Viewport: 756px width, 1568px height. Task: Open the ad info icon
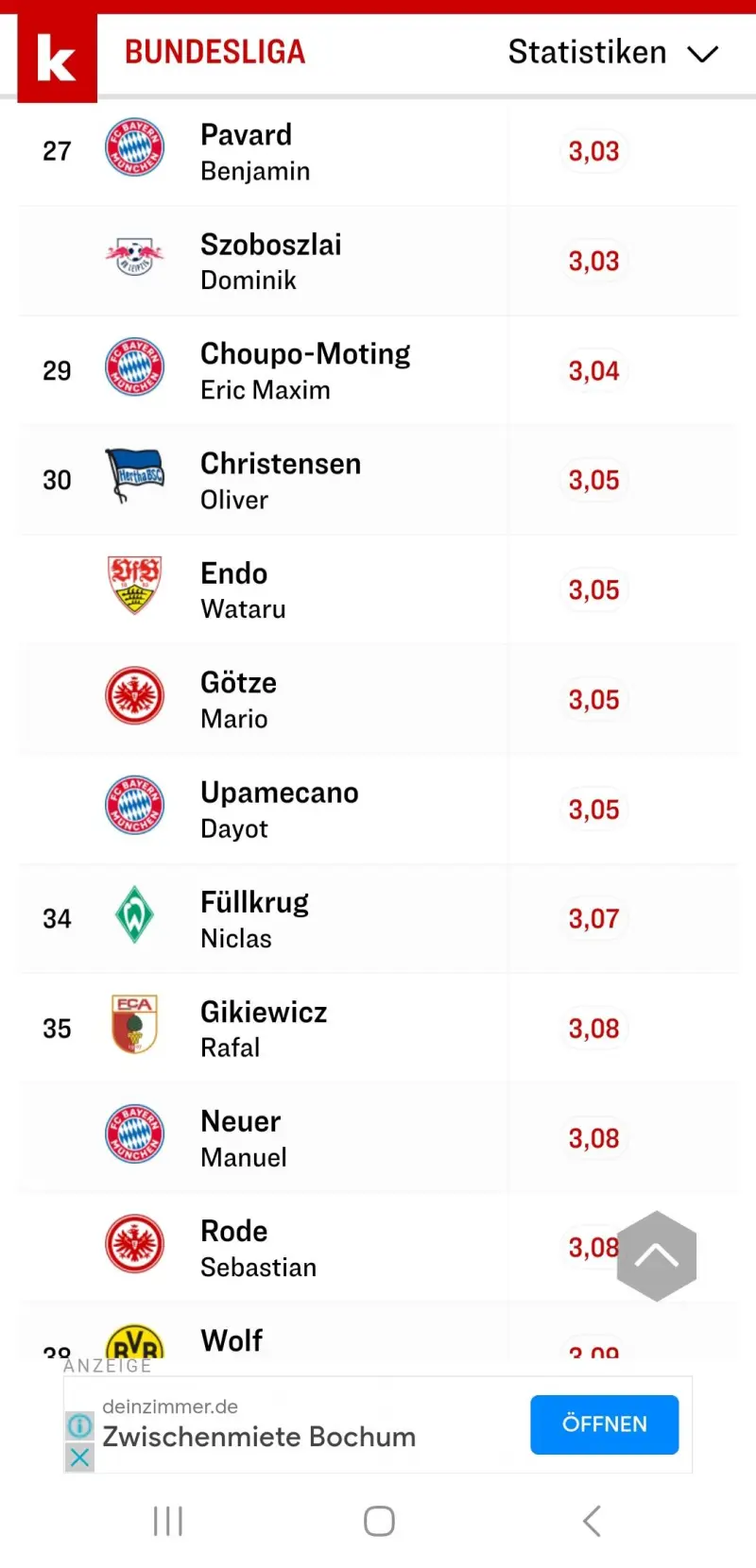tap(79, 1425)
